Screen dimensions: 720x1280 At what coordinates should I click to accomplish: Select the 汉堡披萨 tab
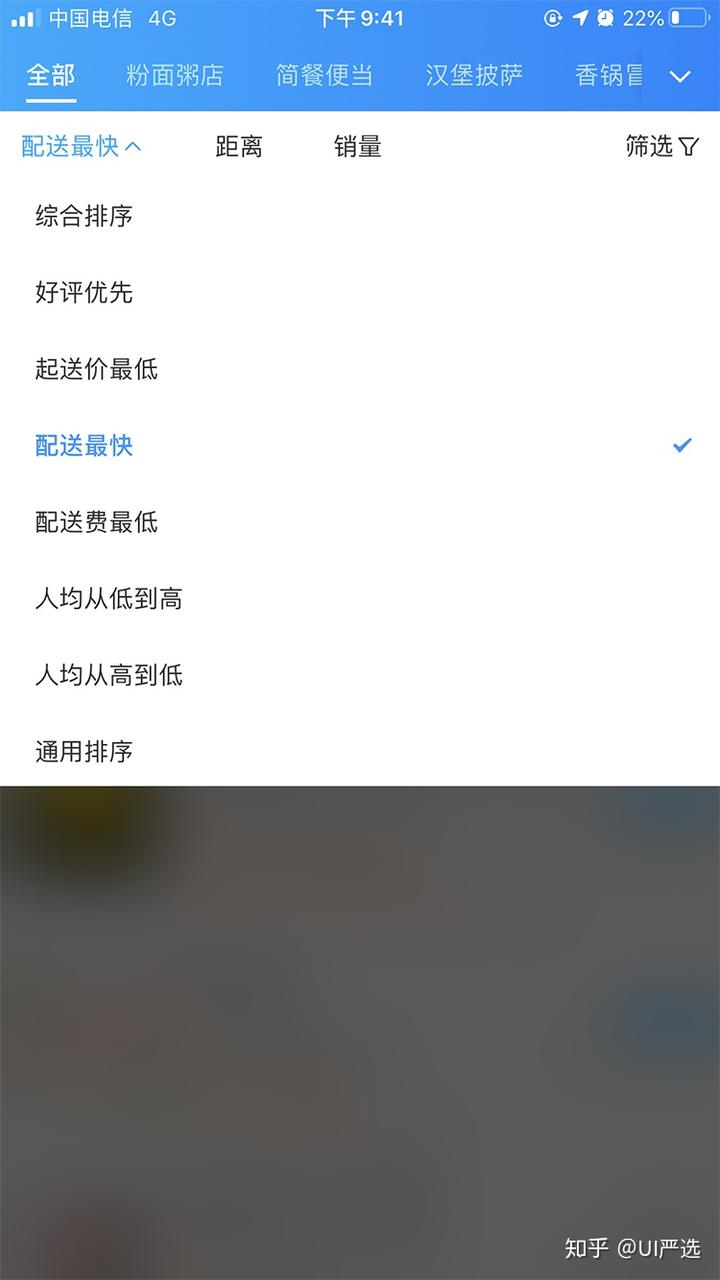click(x=474, y=76)
